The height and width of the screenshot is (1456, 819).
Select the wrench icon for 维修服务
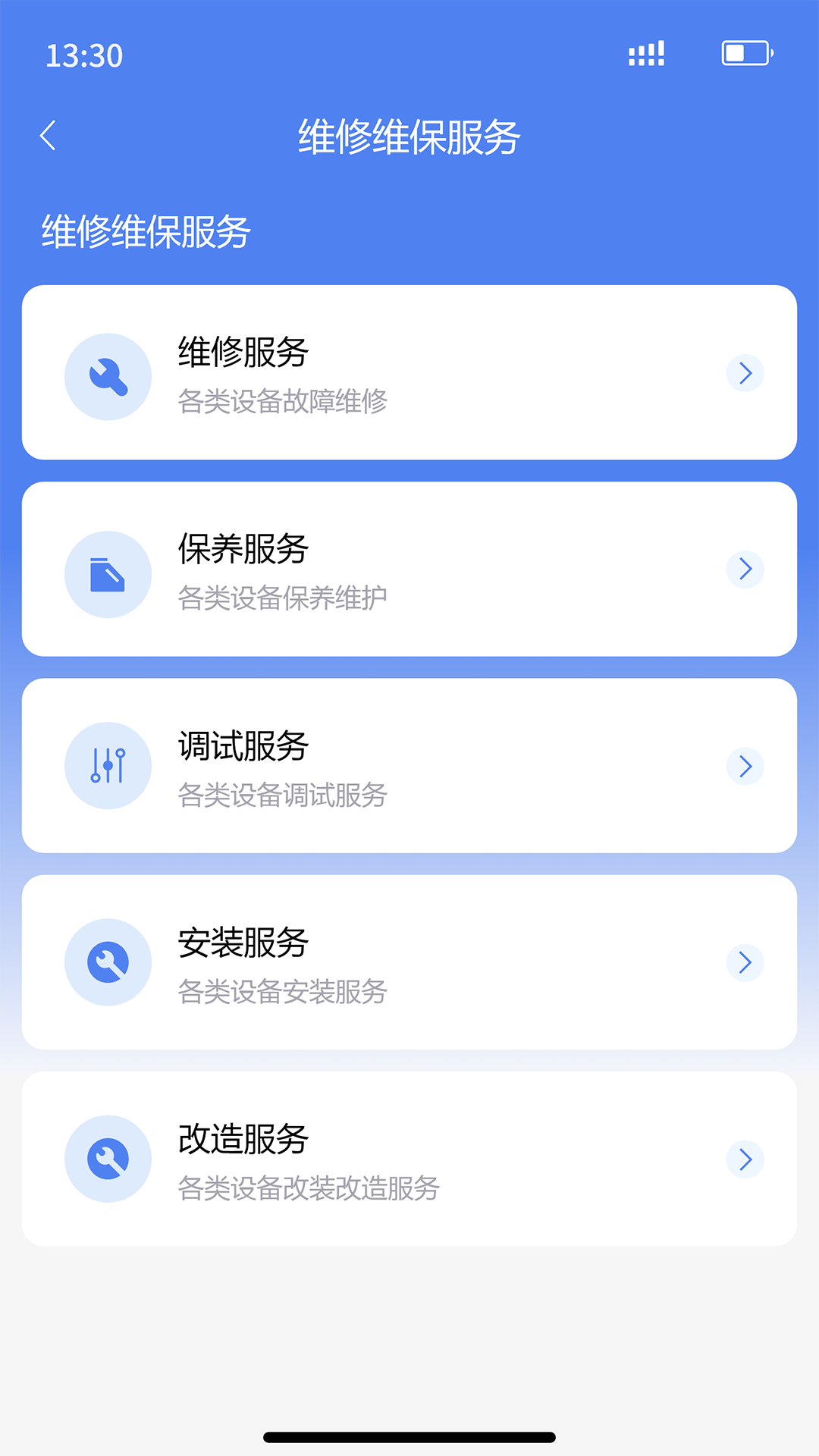click(108, 375)
